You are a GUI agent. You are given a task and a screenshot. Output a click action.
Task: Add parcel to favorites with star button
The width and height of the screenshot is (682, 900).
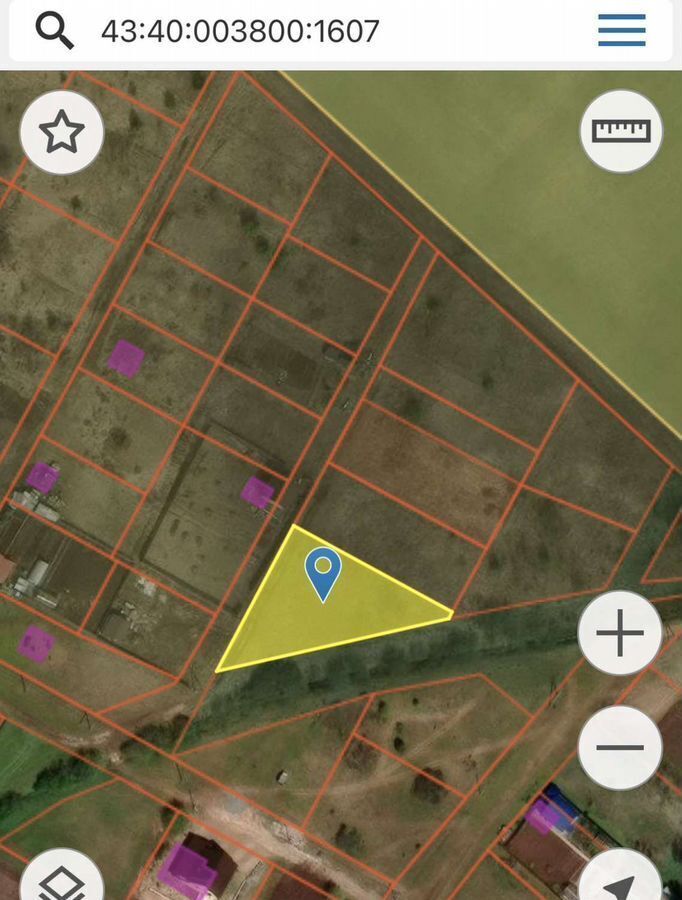[x=62, y=132]
